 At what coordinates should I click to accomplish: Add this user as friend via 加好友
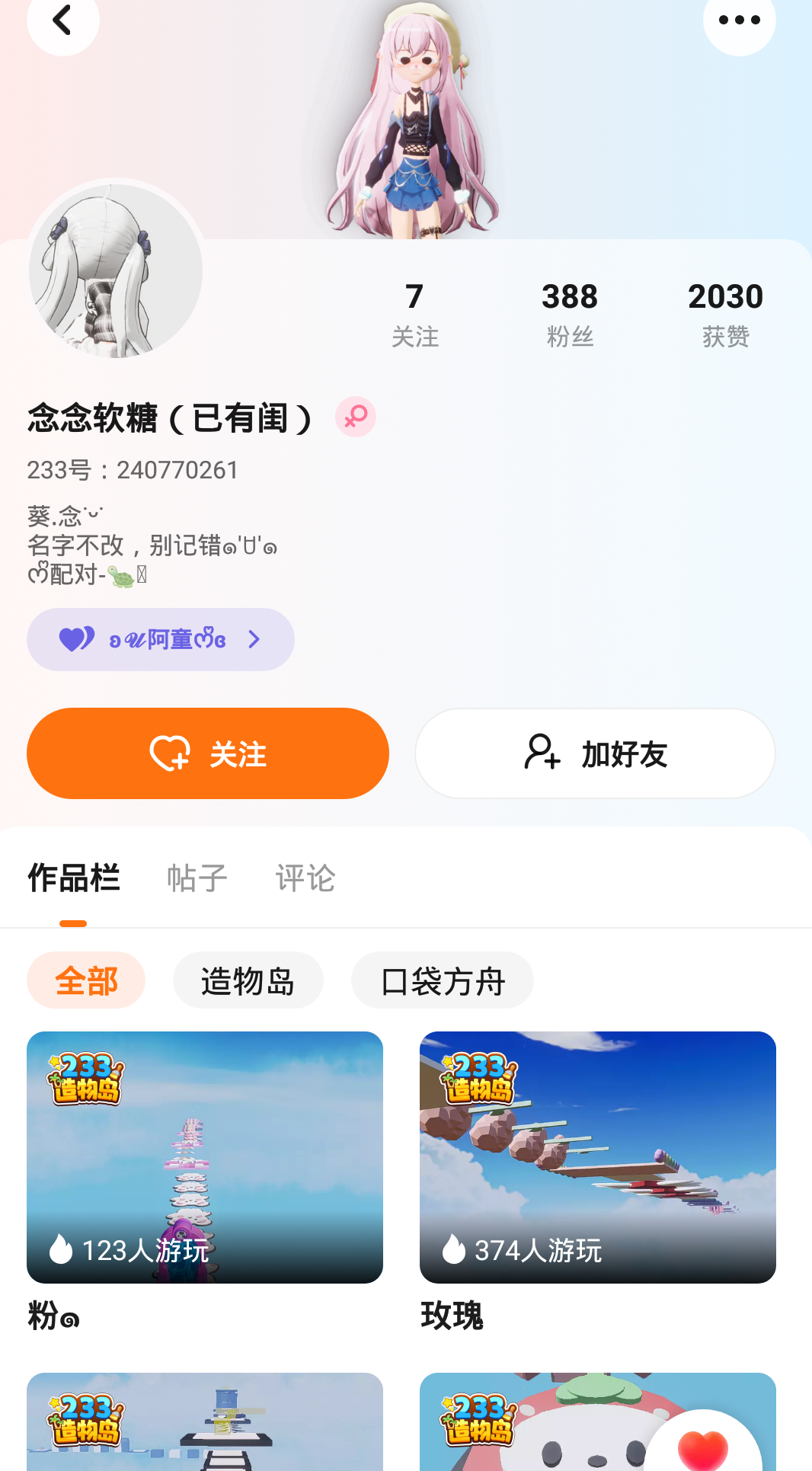point(595,753)
